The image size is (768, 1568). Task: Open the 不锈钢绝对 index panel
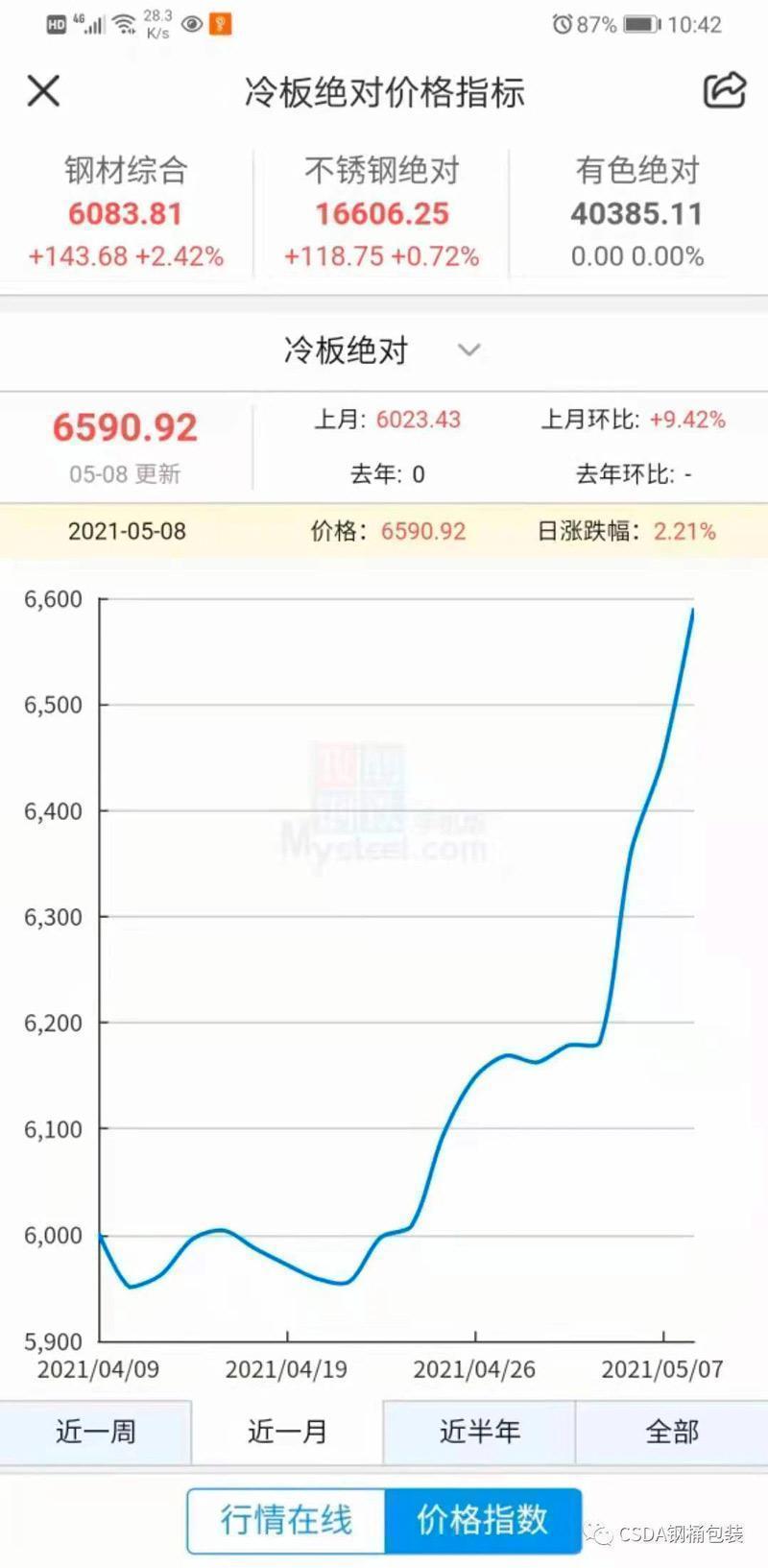point(381,209)
